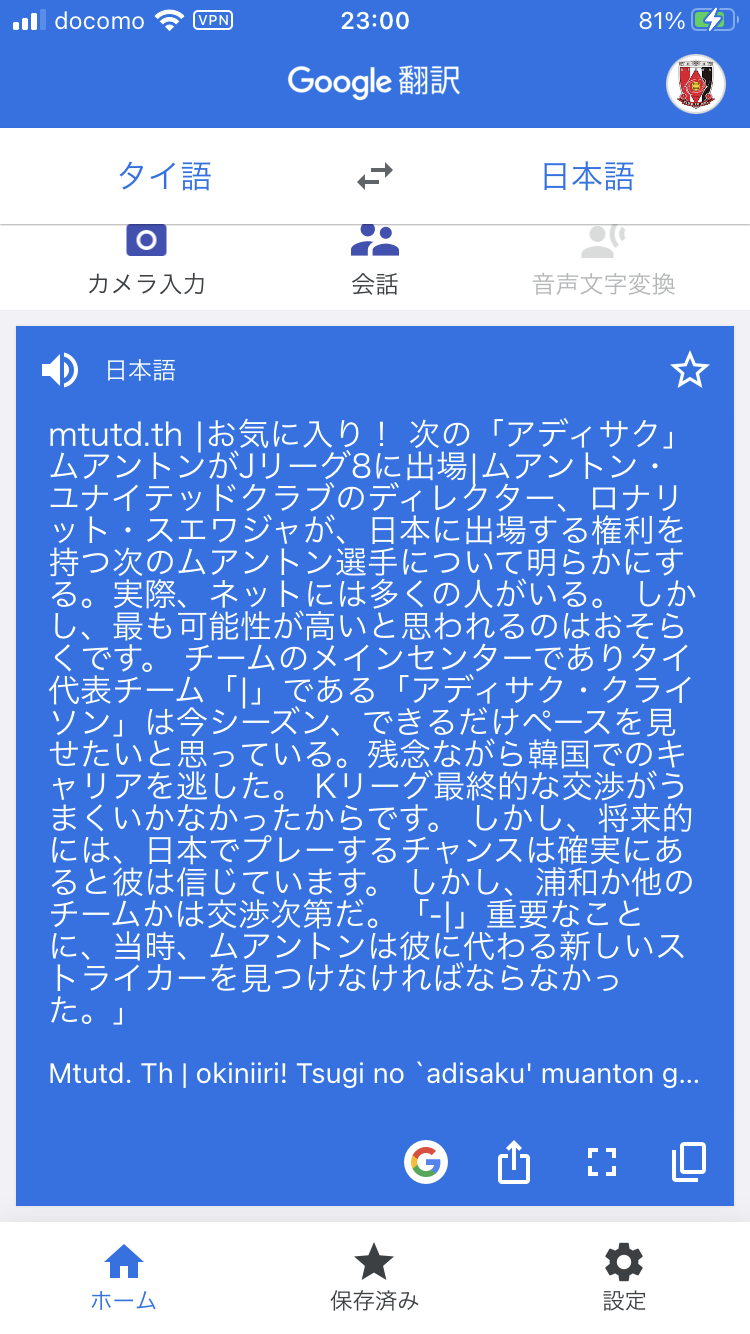Start 会話 conversation mode
750x1334 pixels.
point(375,260)
